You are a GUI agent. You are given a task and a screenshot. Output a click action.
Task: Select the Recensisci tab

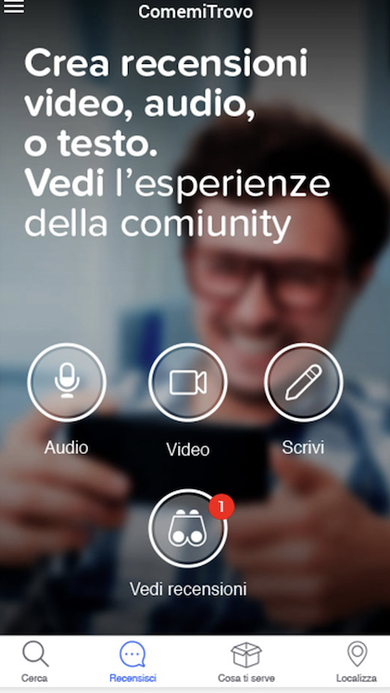133,661
